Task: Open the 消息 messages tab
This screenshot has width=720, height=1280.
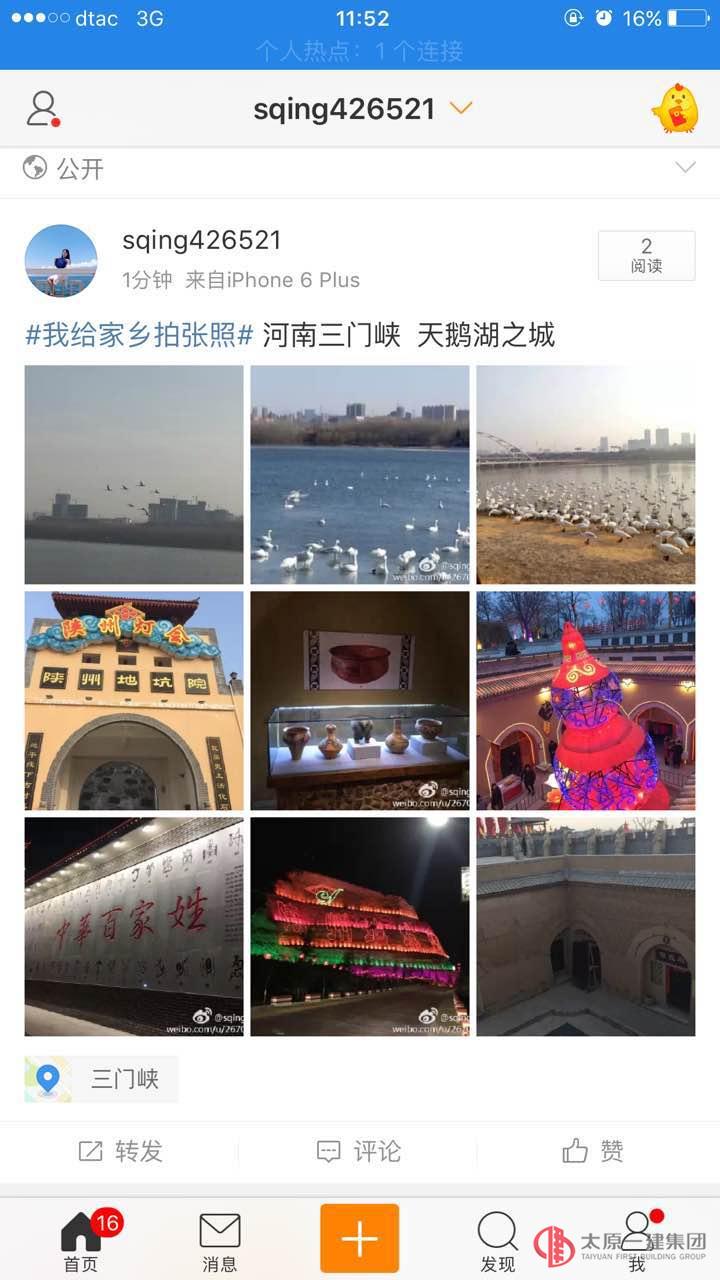Action: pyautogui.click(x=220, y=1242)
